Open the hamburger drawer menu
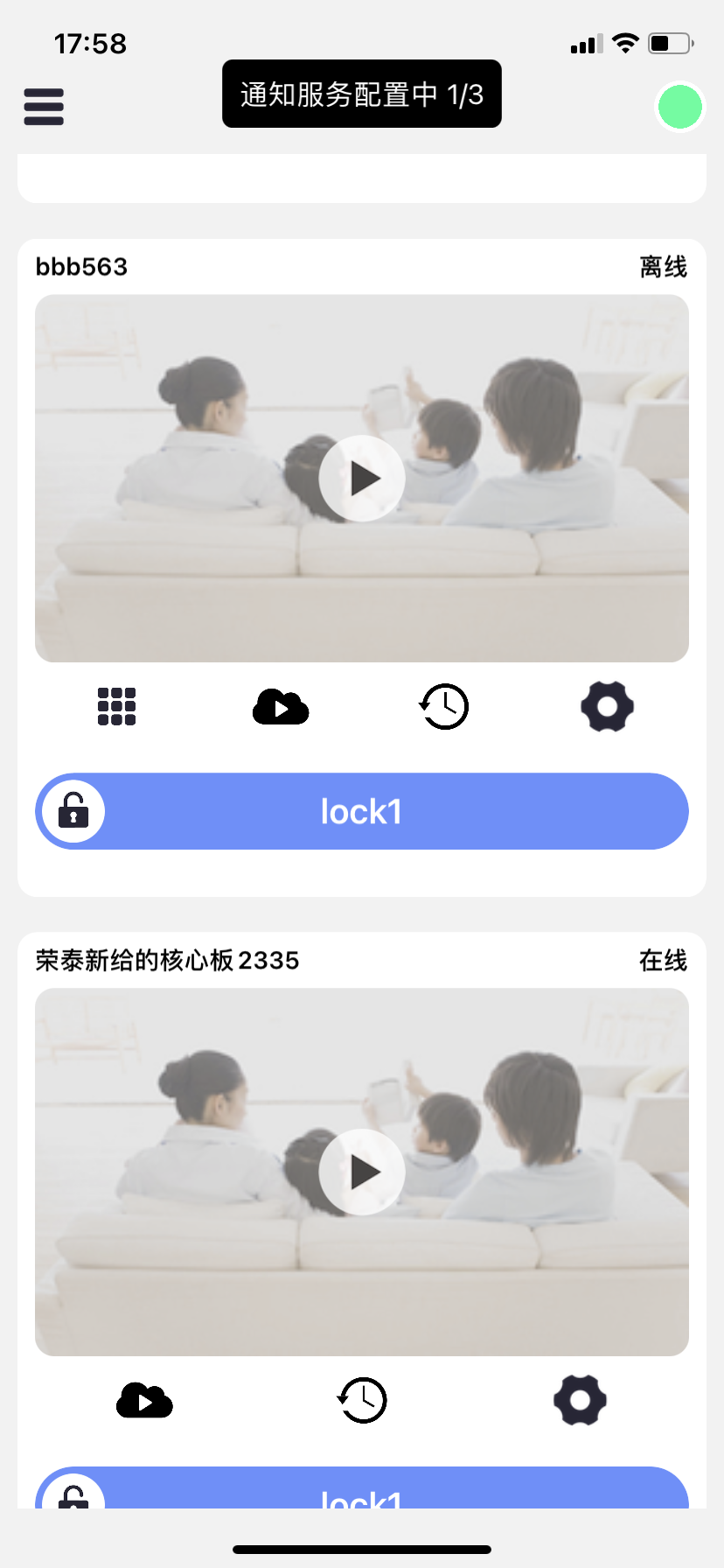This screenshot has height=1568, width=724. click(44, 107)
